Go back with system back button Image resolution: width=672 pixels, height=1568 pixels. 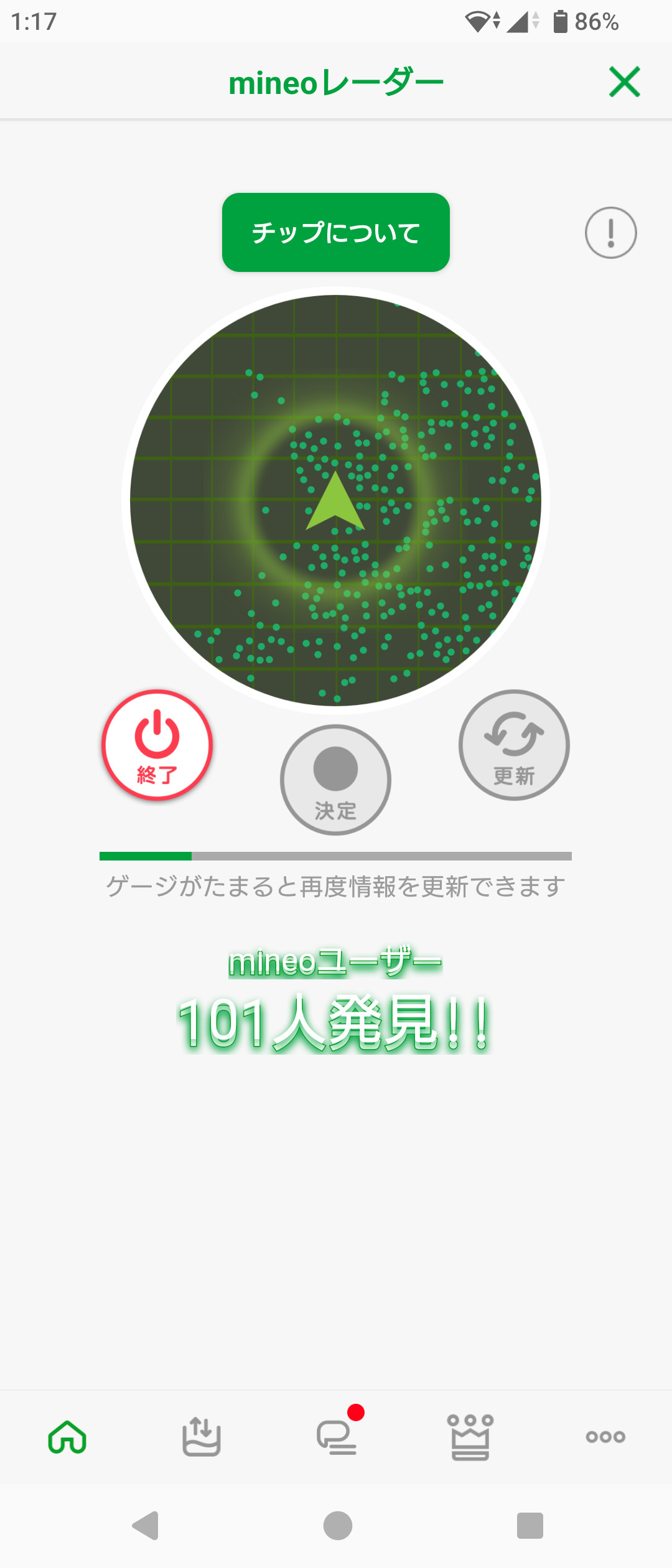click(x=146, y=1526)
